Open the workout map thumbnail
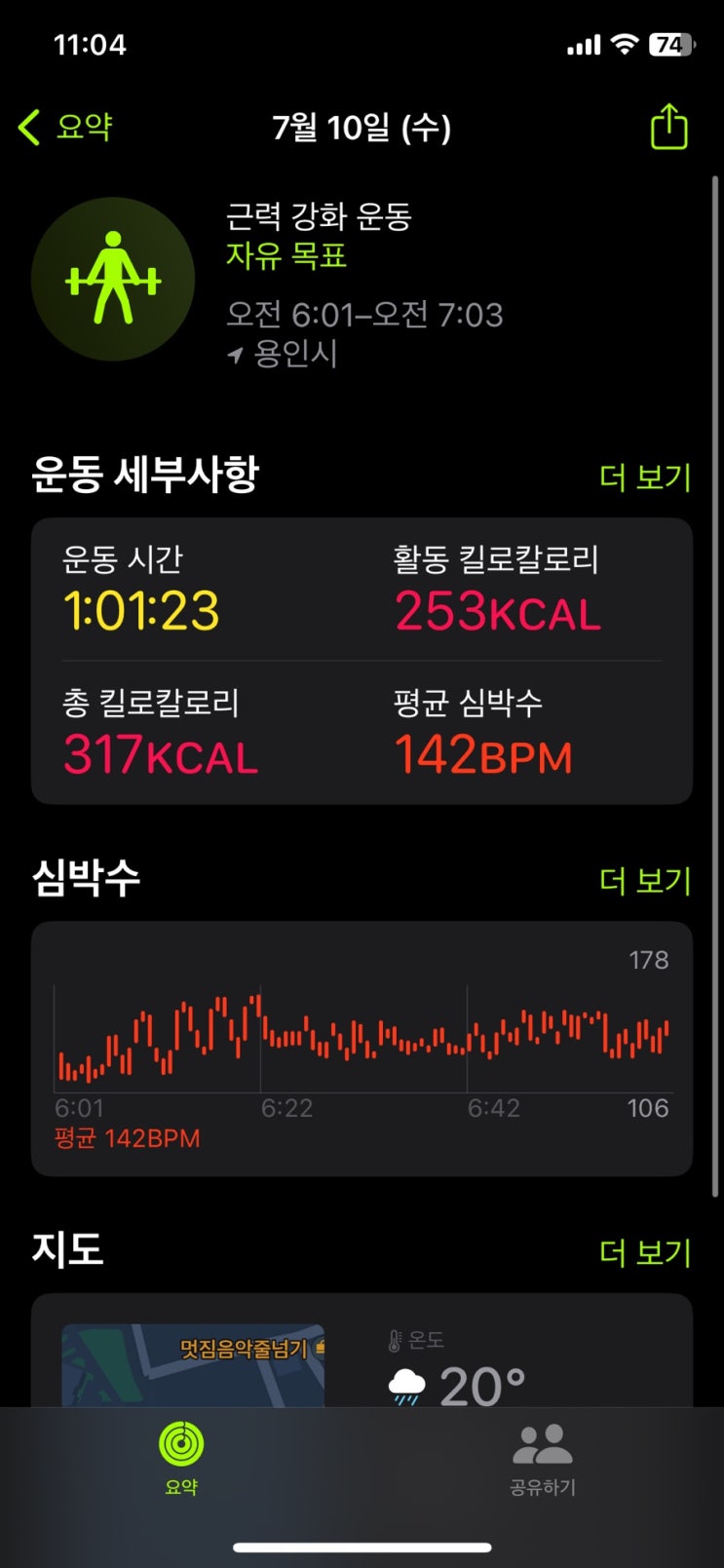 pyautogui.click(x=193, y=1364)
